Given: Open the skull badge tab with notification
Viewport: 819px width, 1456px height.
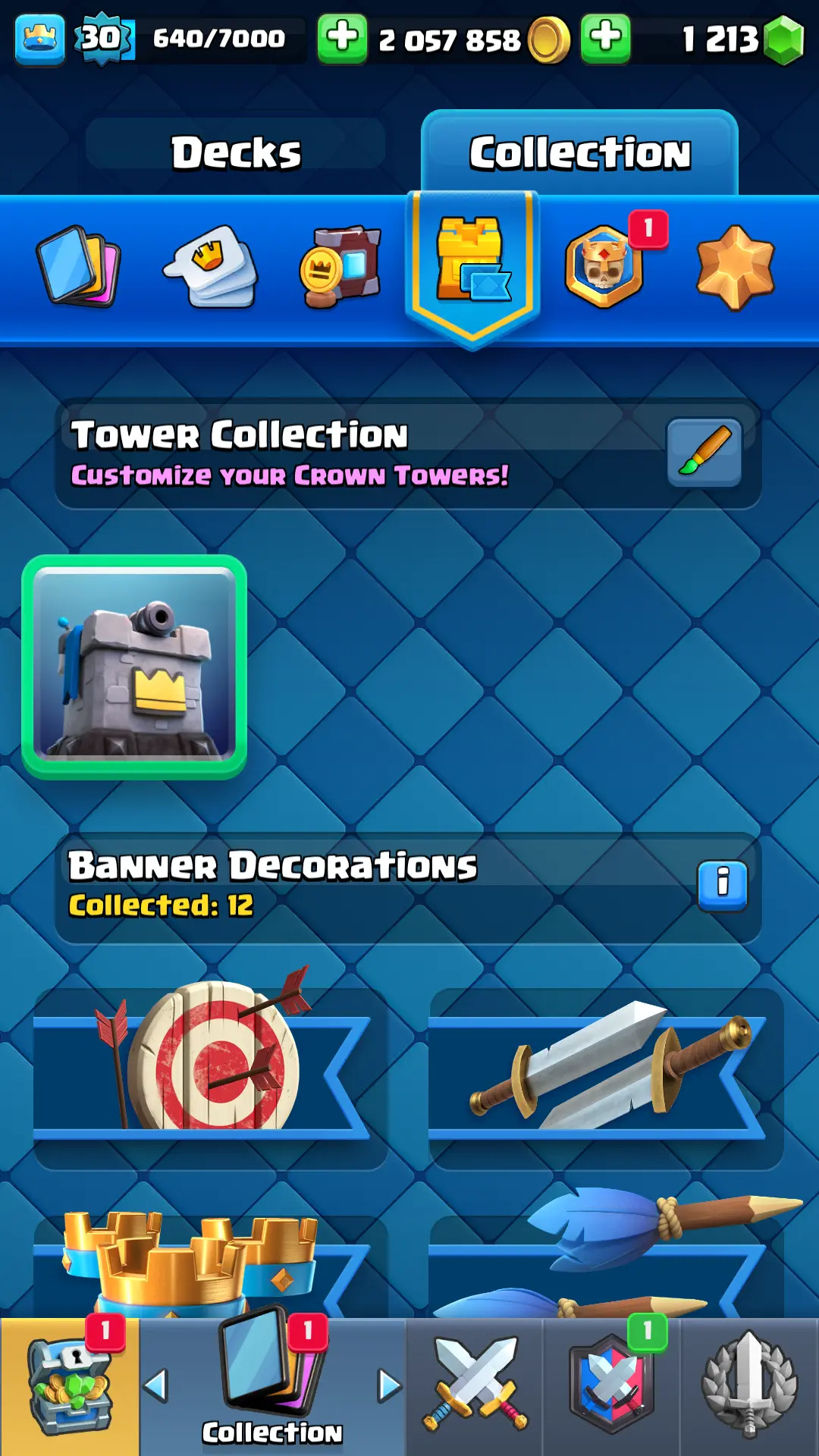Looking at the screenshot, I should (x=604, y=265).
